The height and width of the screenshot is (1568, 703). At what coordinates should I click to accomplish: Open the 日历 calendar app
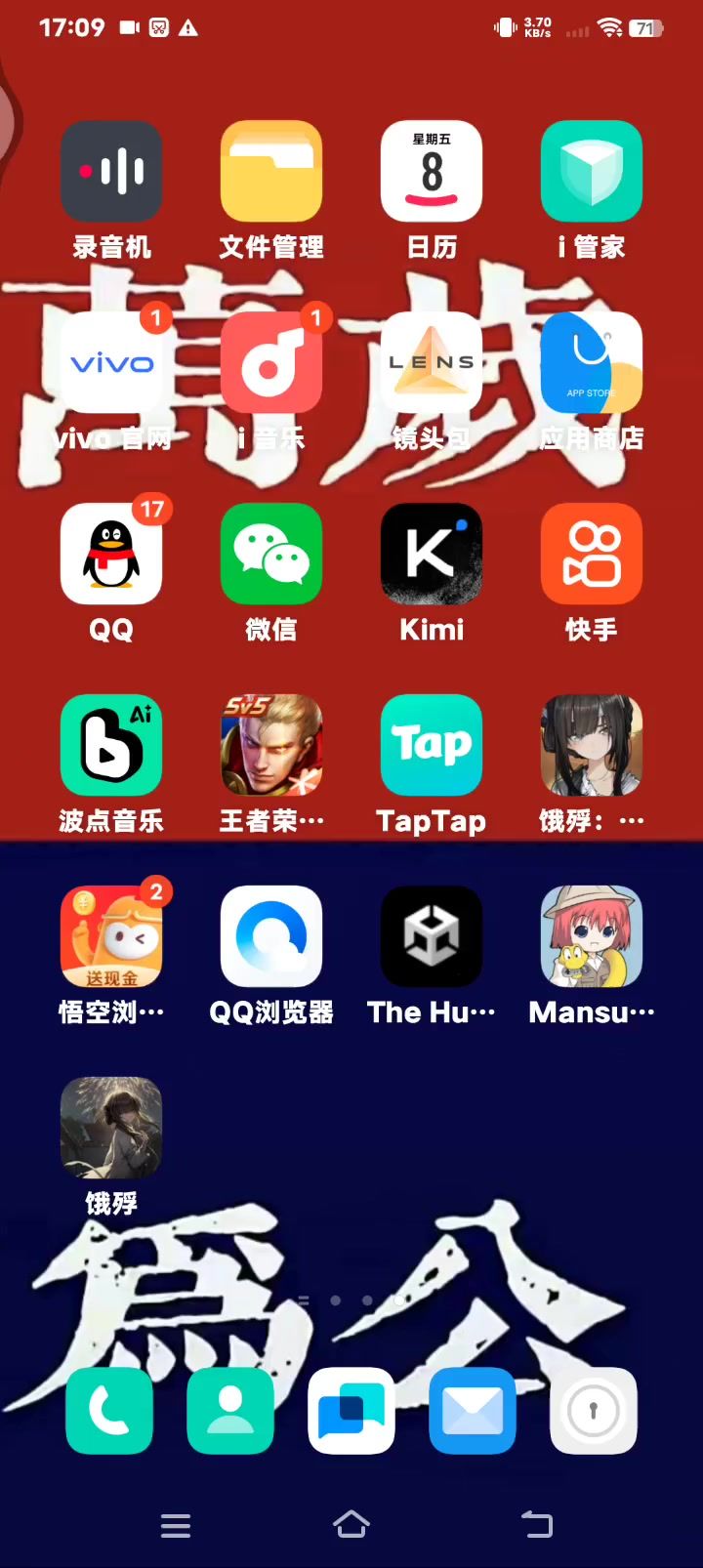click(x=432, y=172)
